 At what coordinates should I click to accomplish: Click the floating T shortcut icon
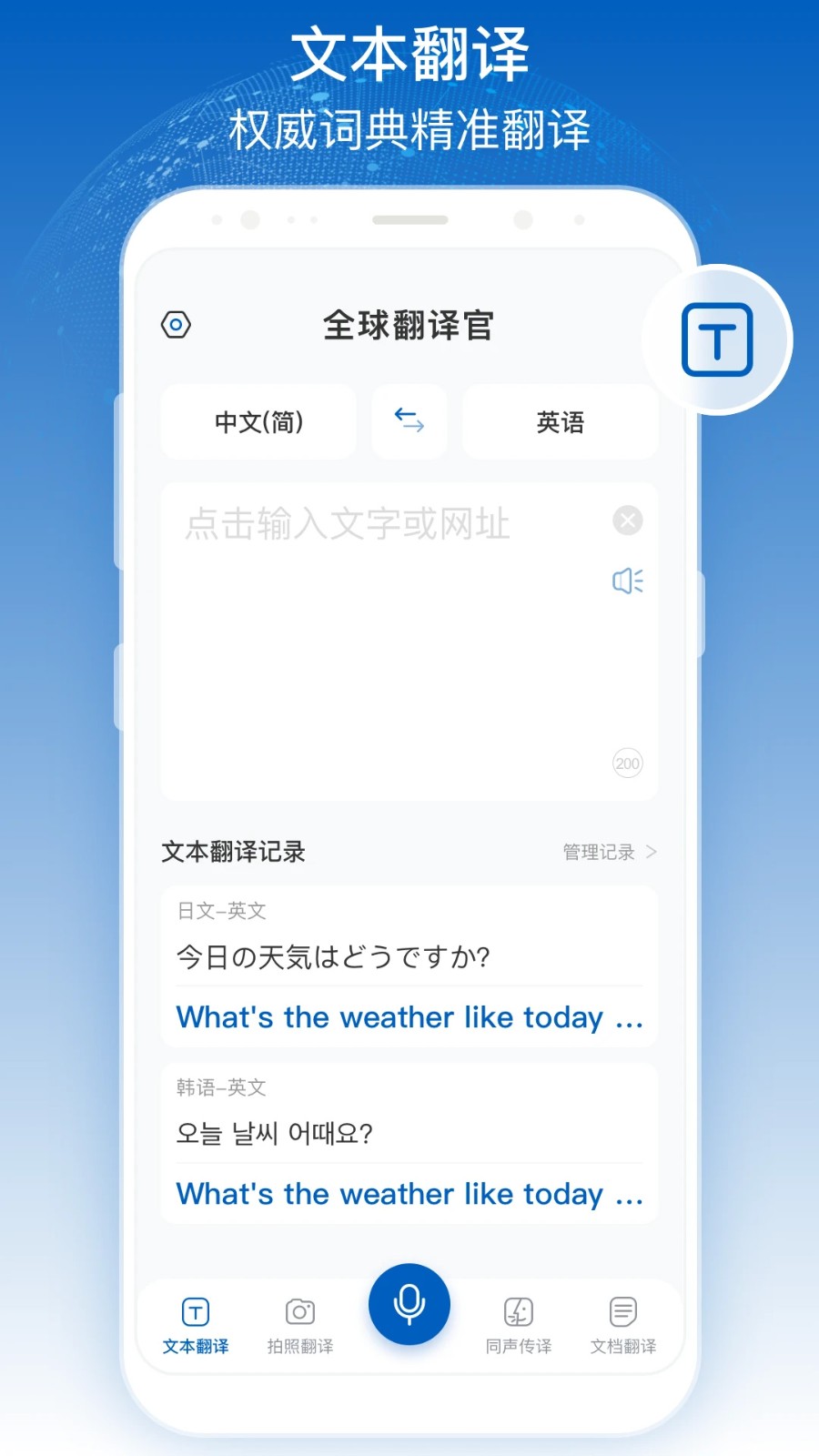pos(718,338)
